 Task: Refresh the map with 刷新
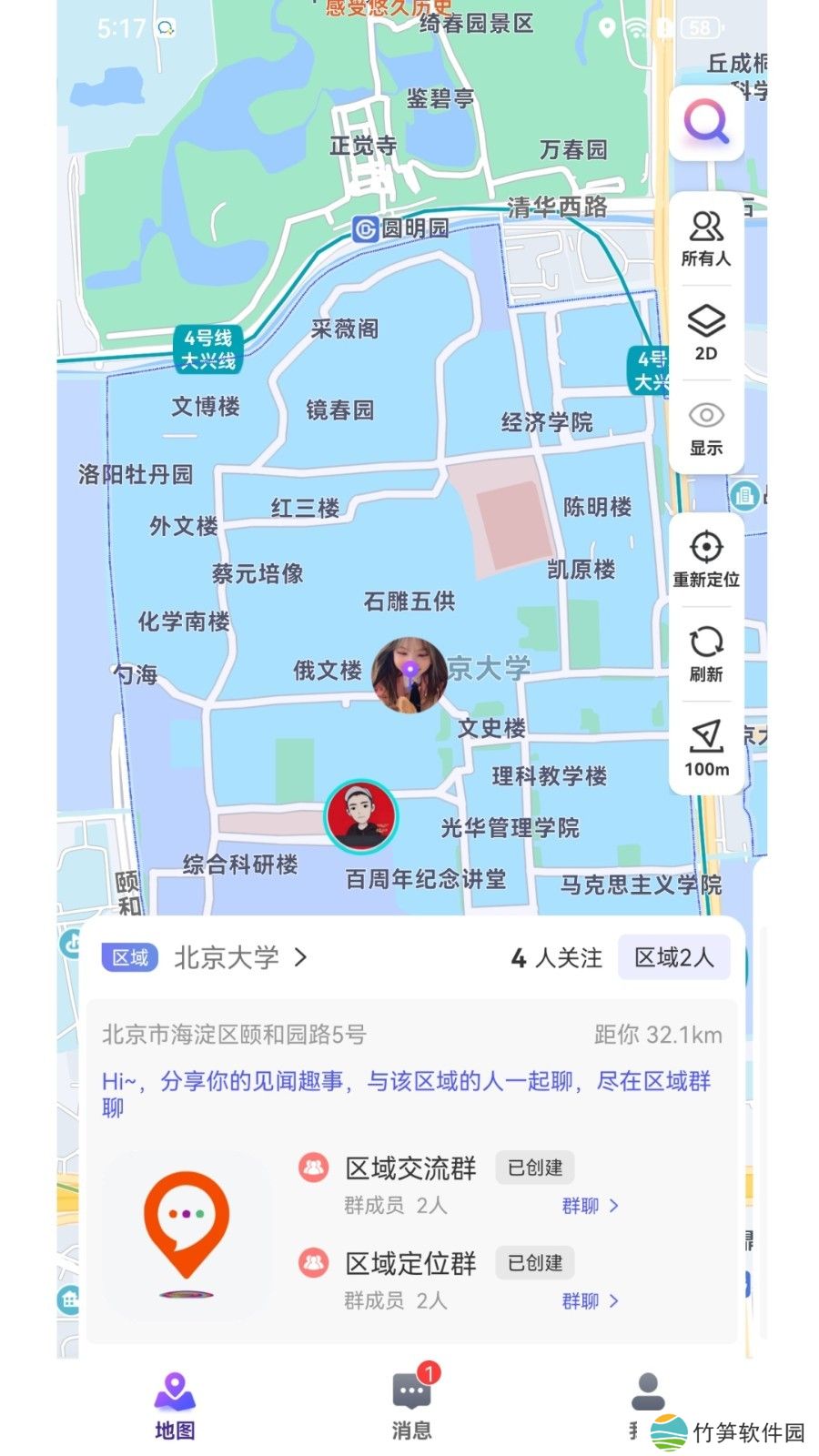pyautogui.click(x=706, y=653)
